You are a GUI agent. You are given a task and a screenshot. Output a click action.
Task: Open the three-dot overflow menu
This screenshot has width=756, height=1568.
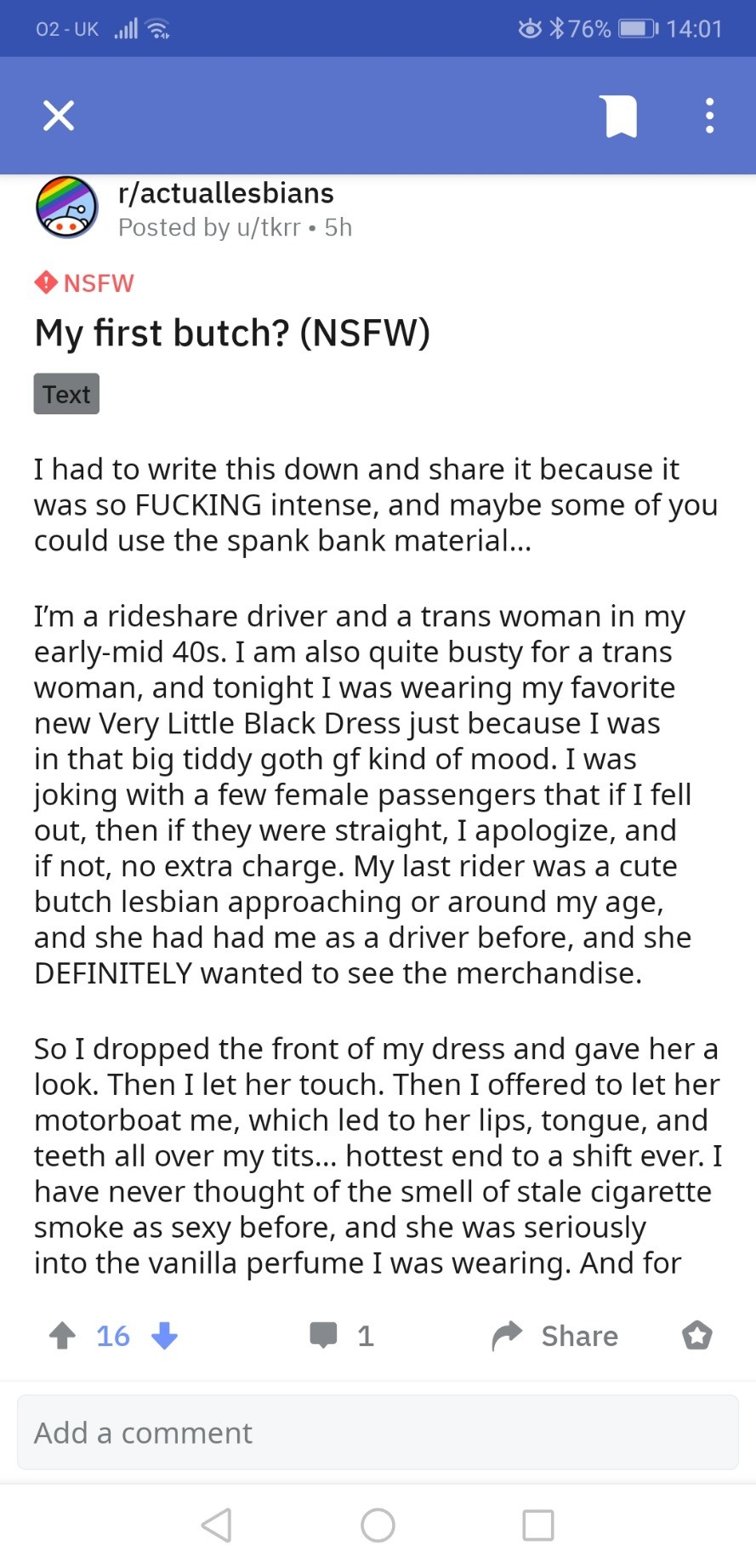click(709, 116)
